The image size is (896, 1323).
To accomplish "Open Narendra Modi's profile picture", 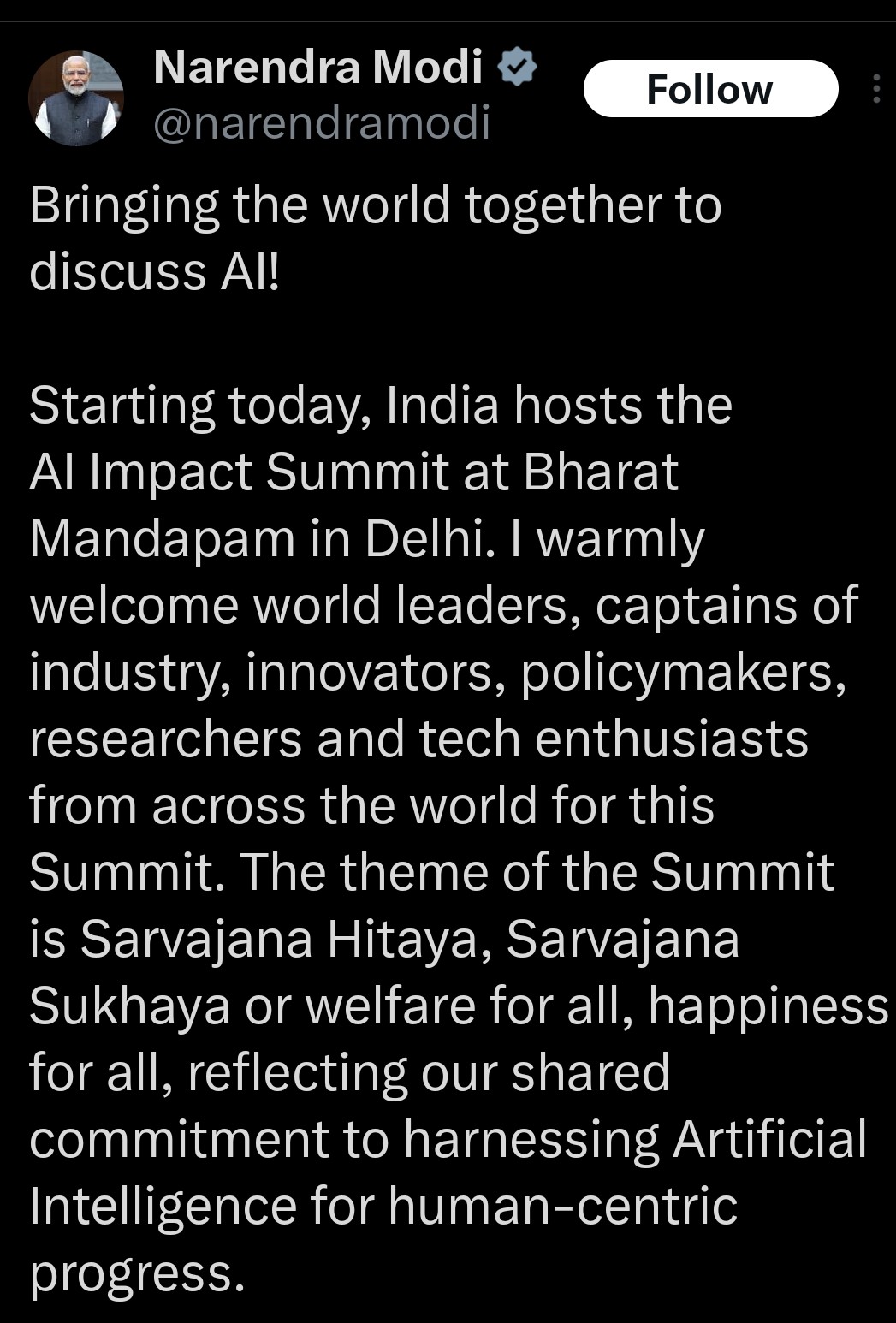I will pos(77,98).
